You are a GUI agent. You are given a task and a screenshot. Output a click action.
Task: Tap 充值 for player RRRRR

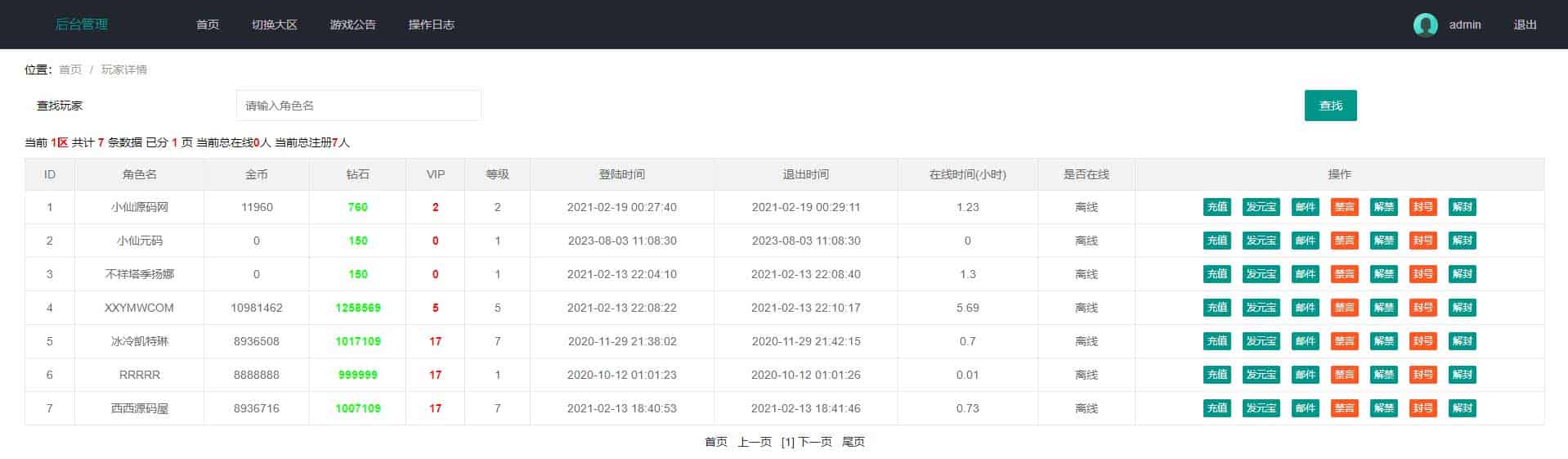tap(1216, 375)
